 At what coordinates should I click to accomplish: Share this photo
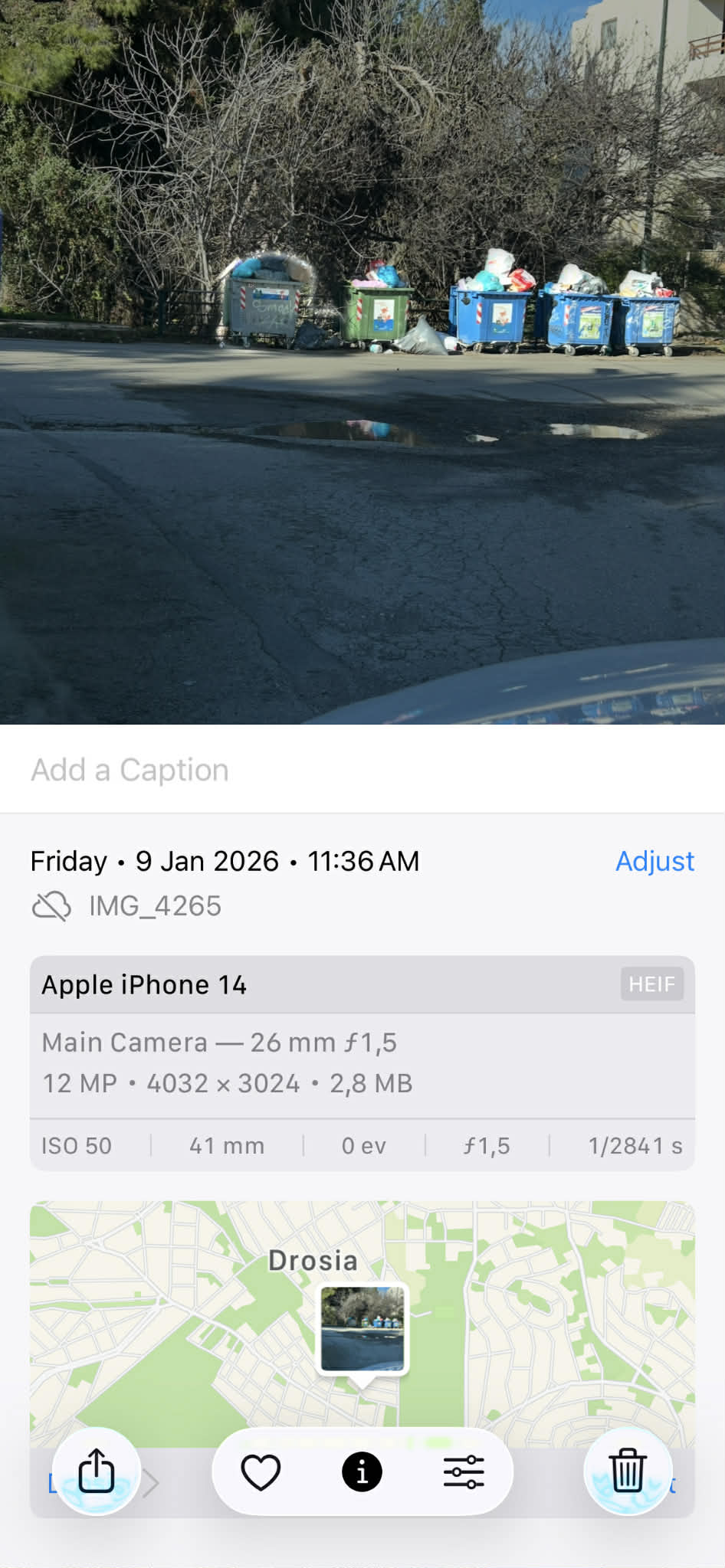97,1471
